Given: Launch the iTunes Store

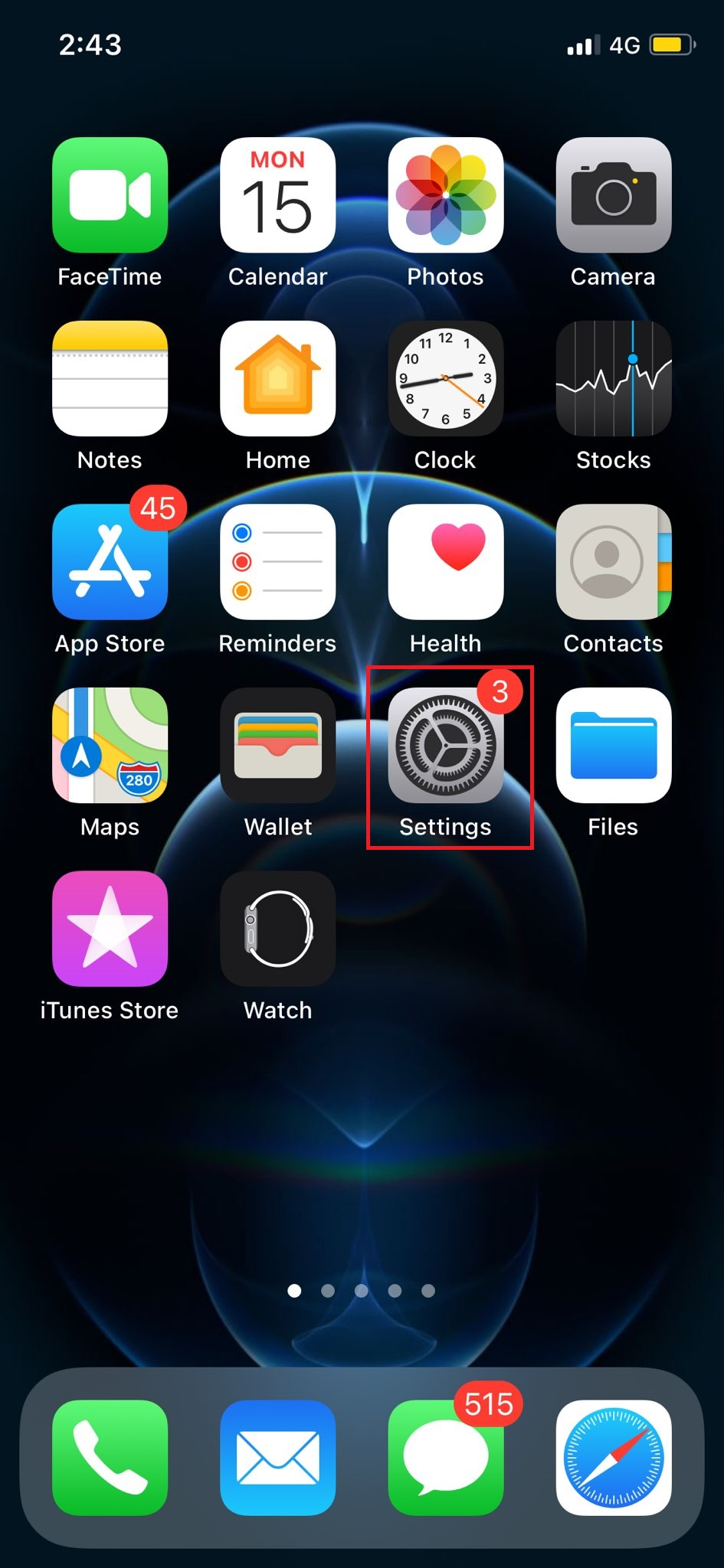Looking at the screenshot, I should (110, 929).
